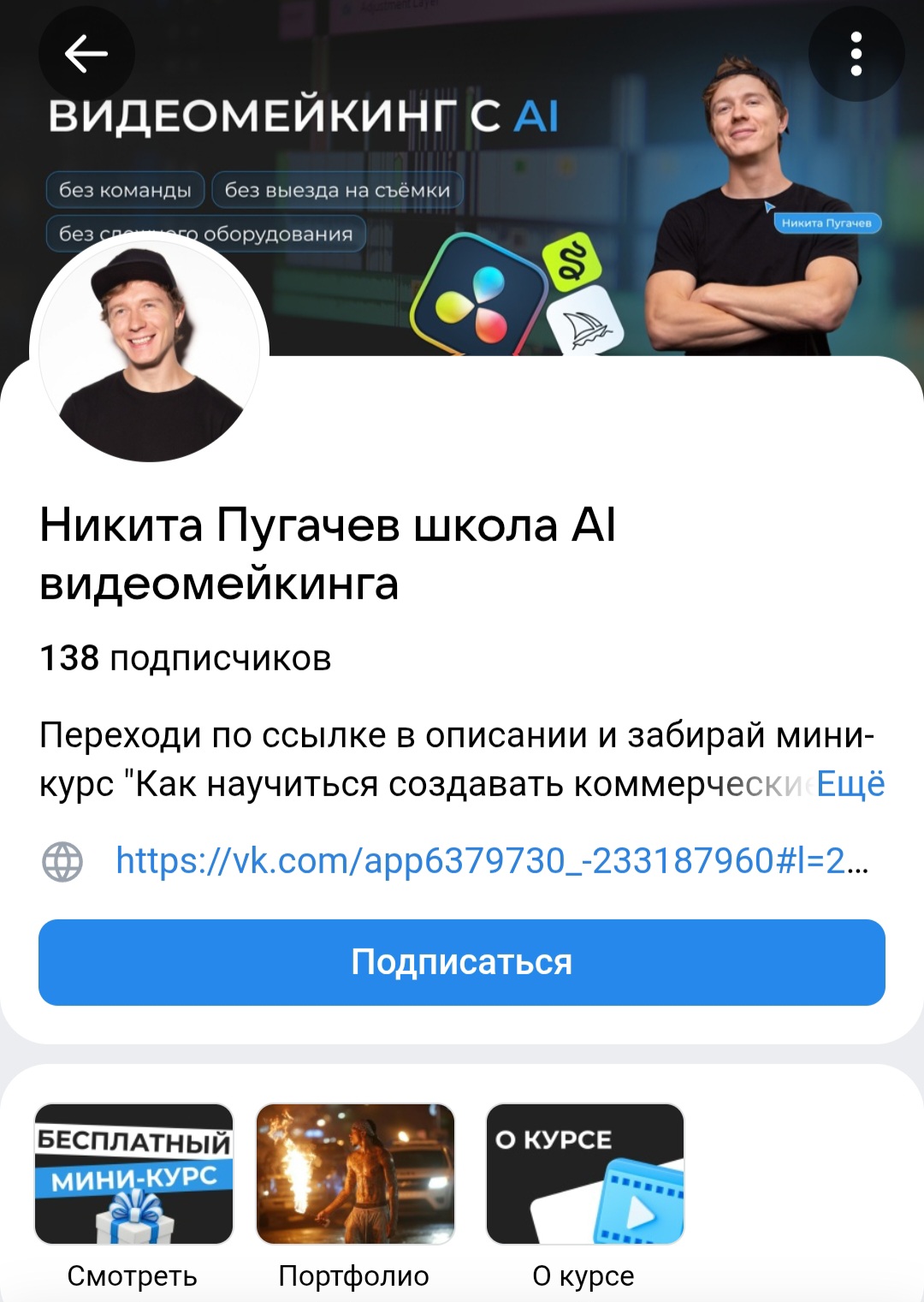The height and width of the screenshot is (1302, 924).
Task: Open the three-dot overflow menu
Action: click(x=856, y=55)
